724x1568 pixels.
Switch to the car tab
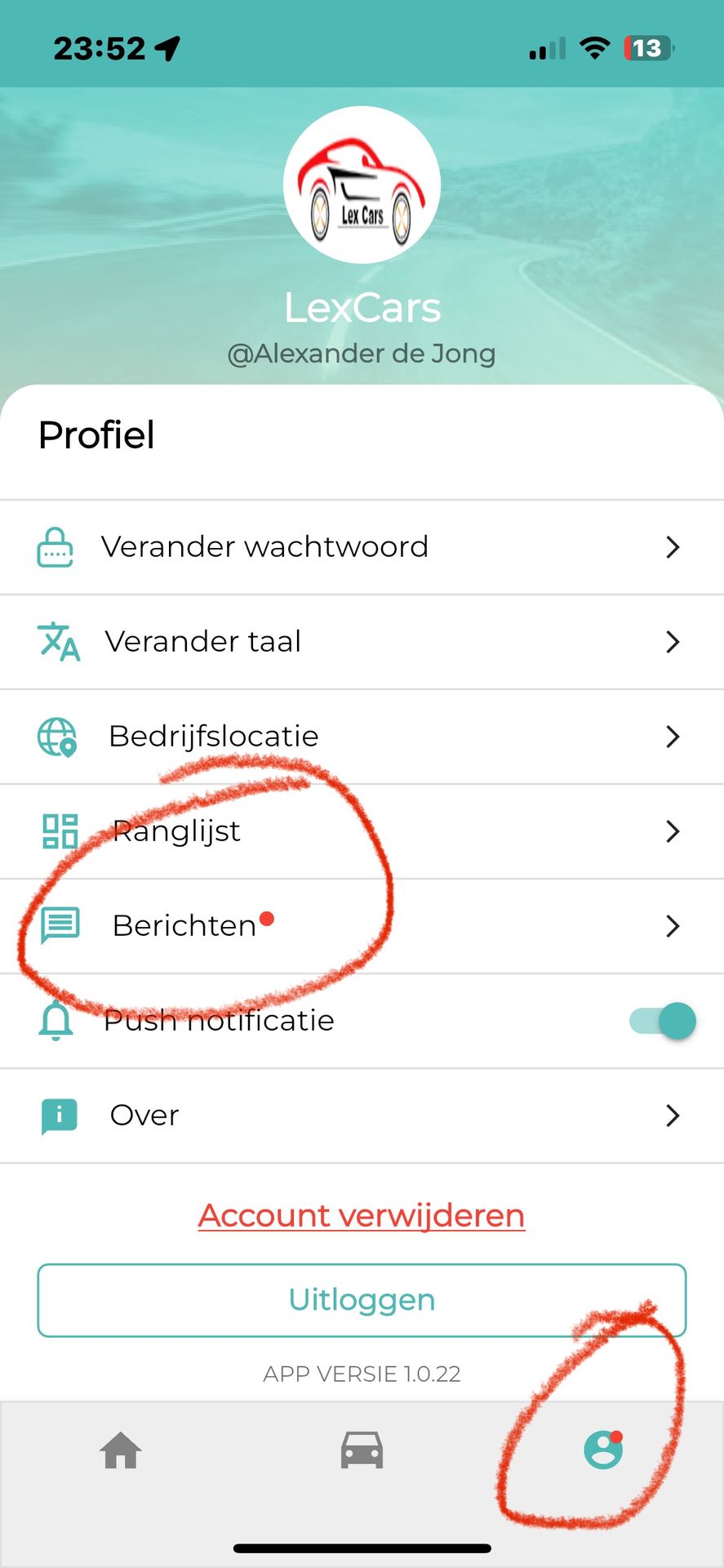click(x=362, y=1450)
